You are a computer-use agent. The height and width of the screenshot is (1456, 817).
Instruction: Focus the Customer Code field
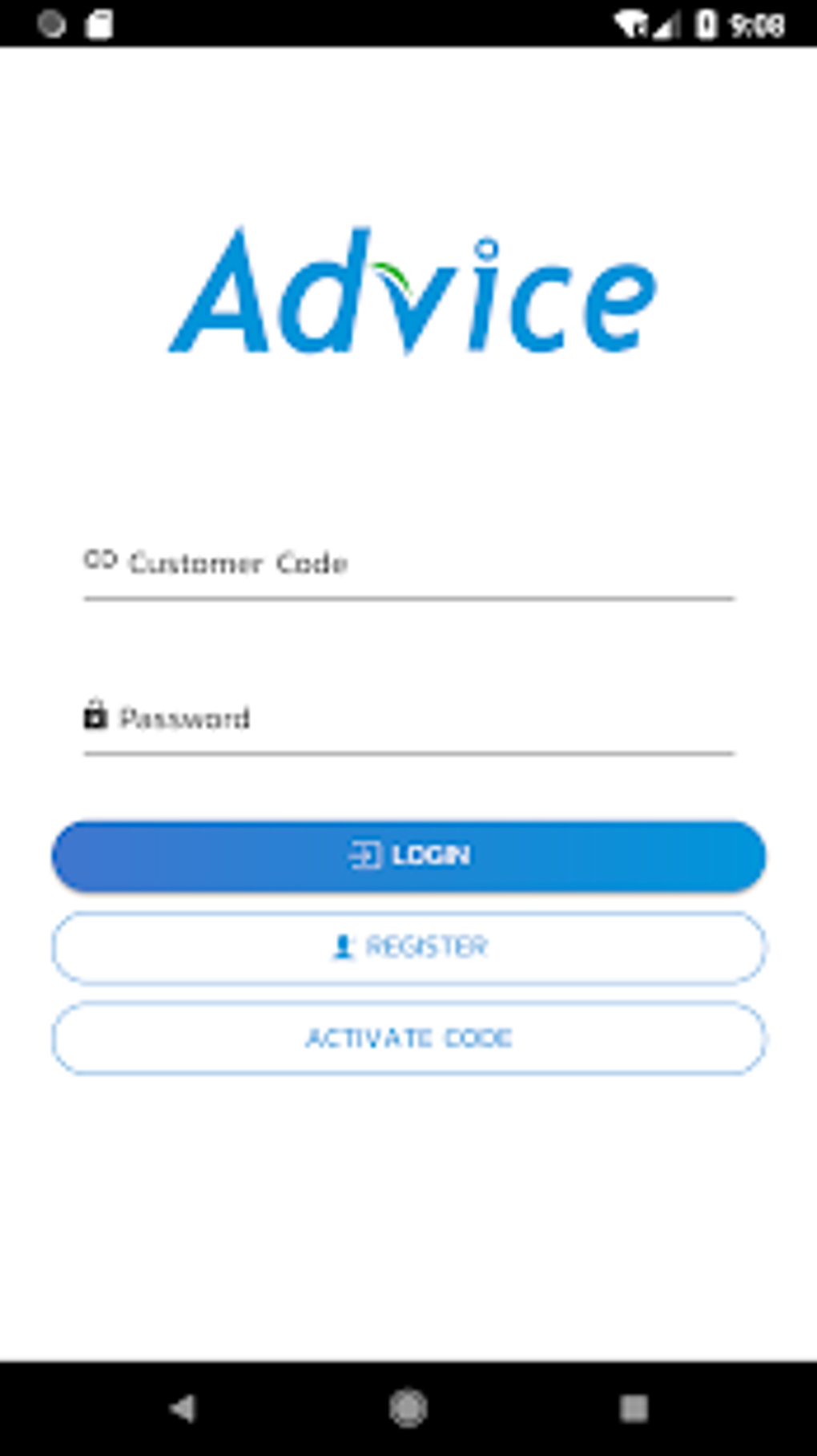tap(408, 563)
